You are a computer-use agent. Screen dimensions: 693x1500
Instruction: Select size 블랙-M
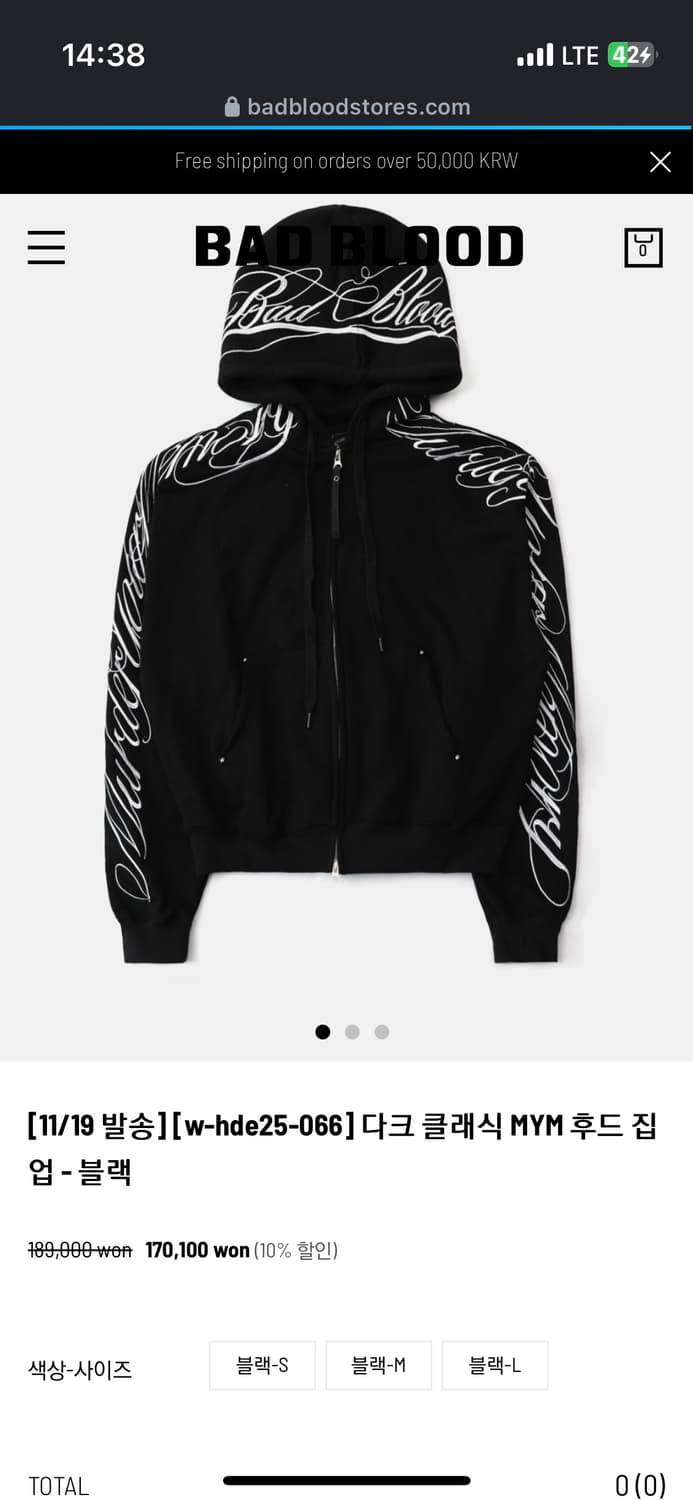coord(378,1365)
